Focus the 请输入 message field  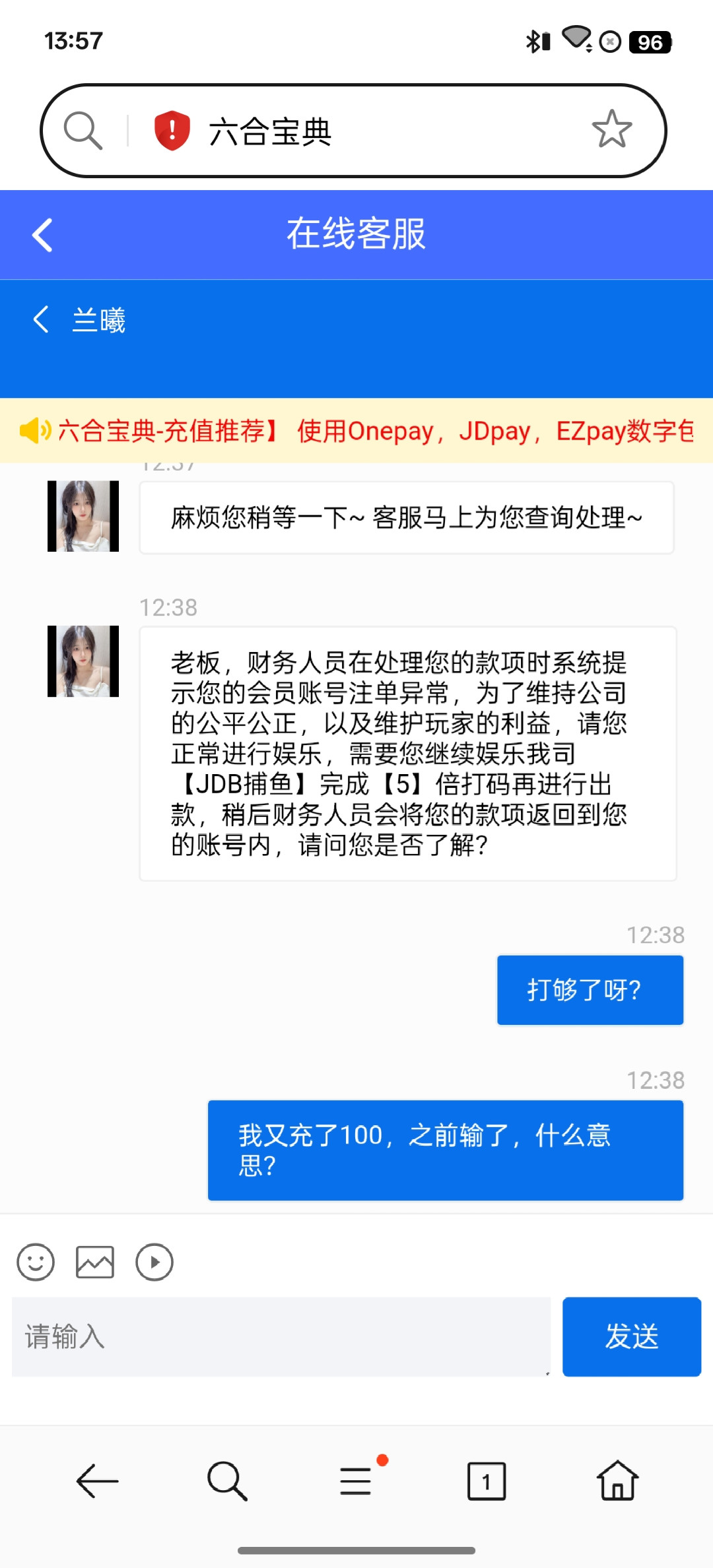click(x=281, y=1337)
